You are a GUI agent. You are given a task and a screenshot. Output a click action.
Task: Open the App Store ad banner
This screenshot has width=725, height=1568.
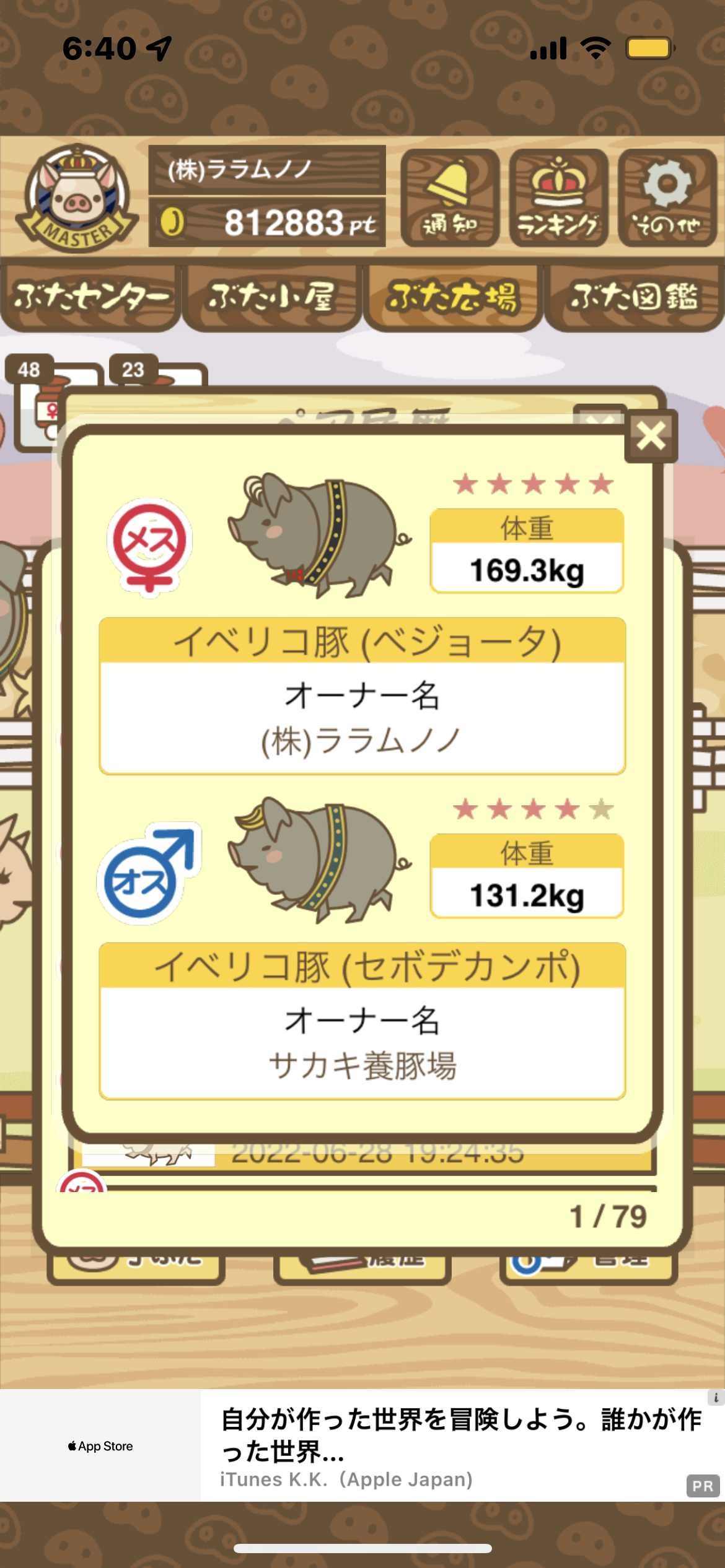[x=362, y=1445]
